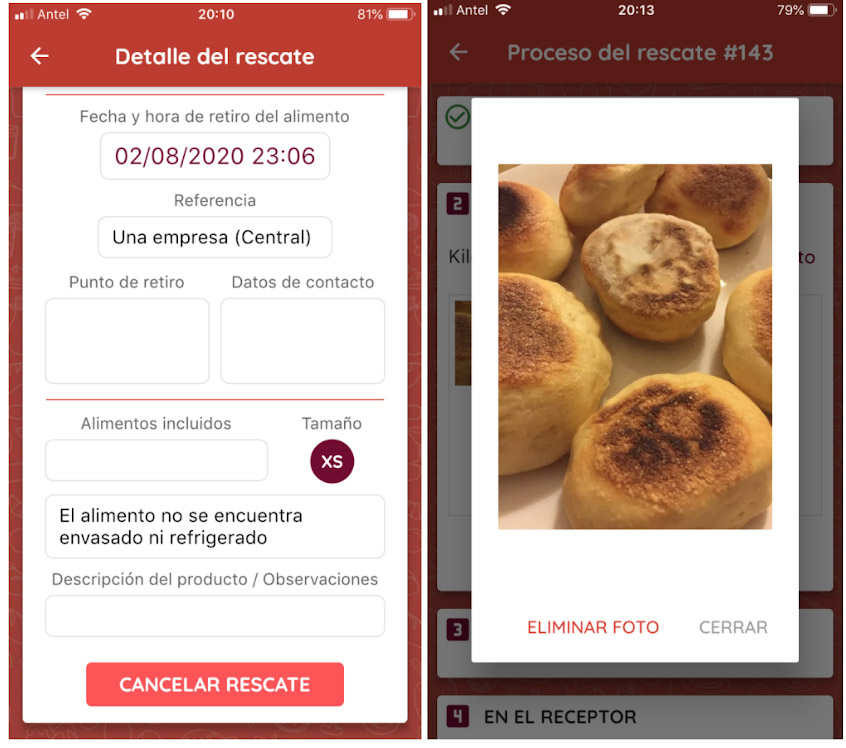Image resolution: width=846 pixels, height=748 pixels.
Task: Edit the product description / observations field
Action: [215, 616]
